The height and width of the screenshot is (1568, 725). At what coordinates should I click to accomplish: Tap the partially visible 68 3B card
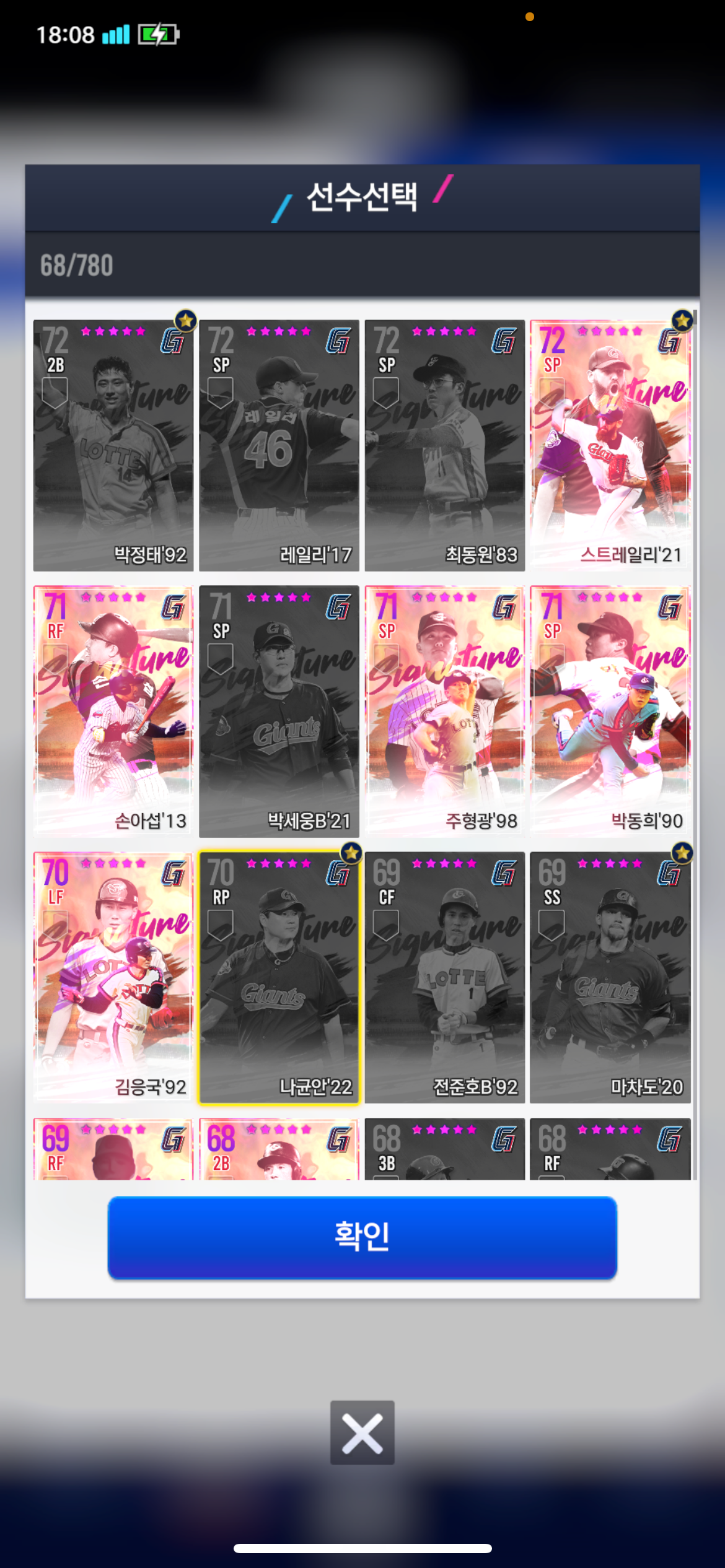(x=444, y=1149)
